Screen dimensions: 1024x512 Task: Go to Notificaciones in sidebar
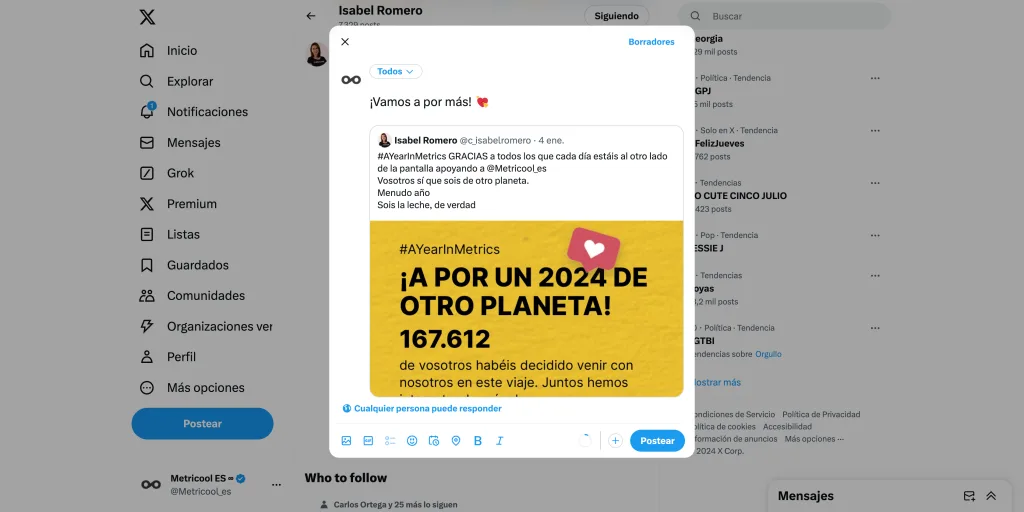[x=206, y=112]
